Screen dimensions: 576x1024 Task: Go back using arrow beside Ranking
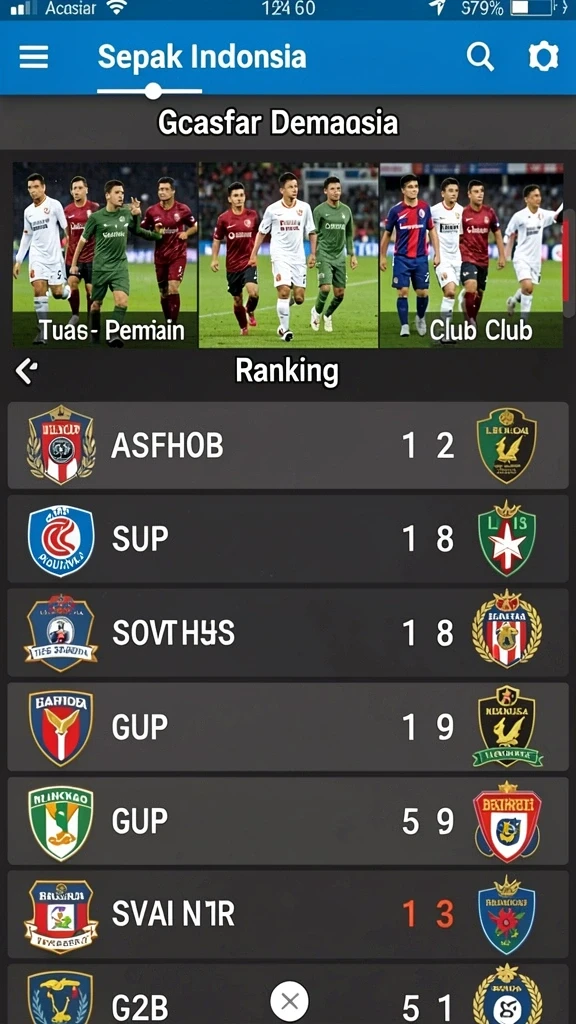click(x=26, y=371)
